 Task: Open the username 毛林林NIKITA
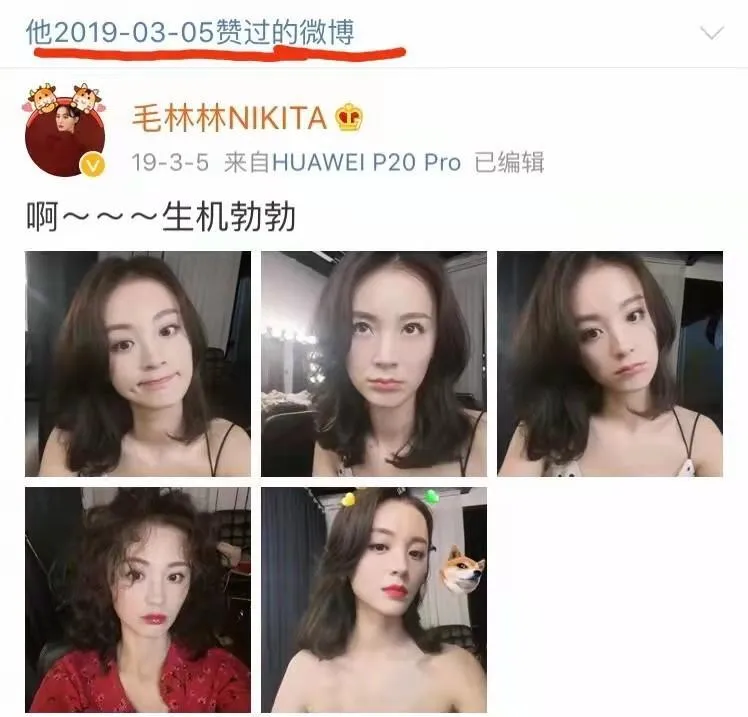(230, 118)
